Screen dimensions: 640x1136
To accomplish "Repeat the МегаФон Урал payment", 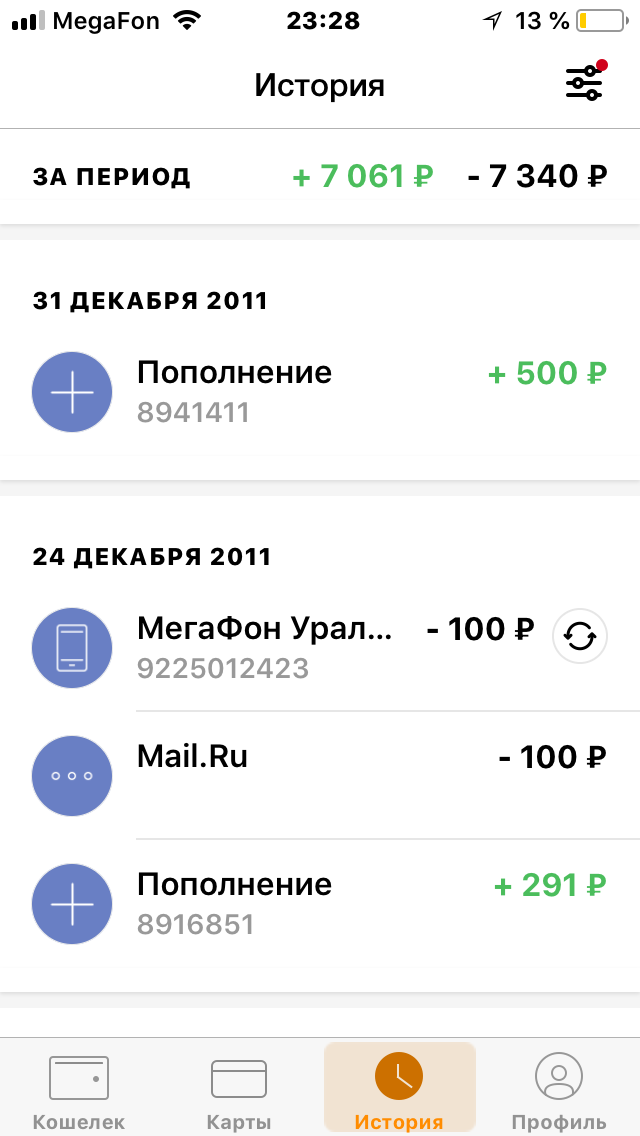I will point(580,636).
